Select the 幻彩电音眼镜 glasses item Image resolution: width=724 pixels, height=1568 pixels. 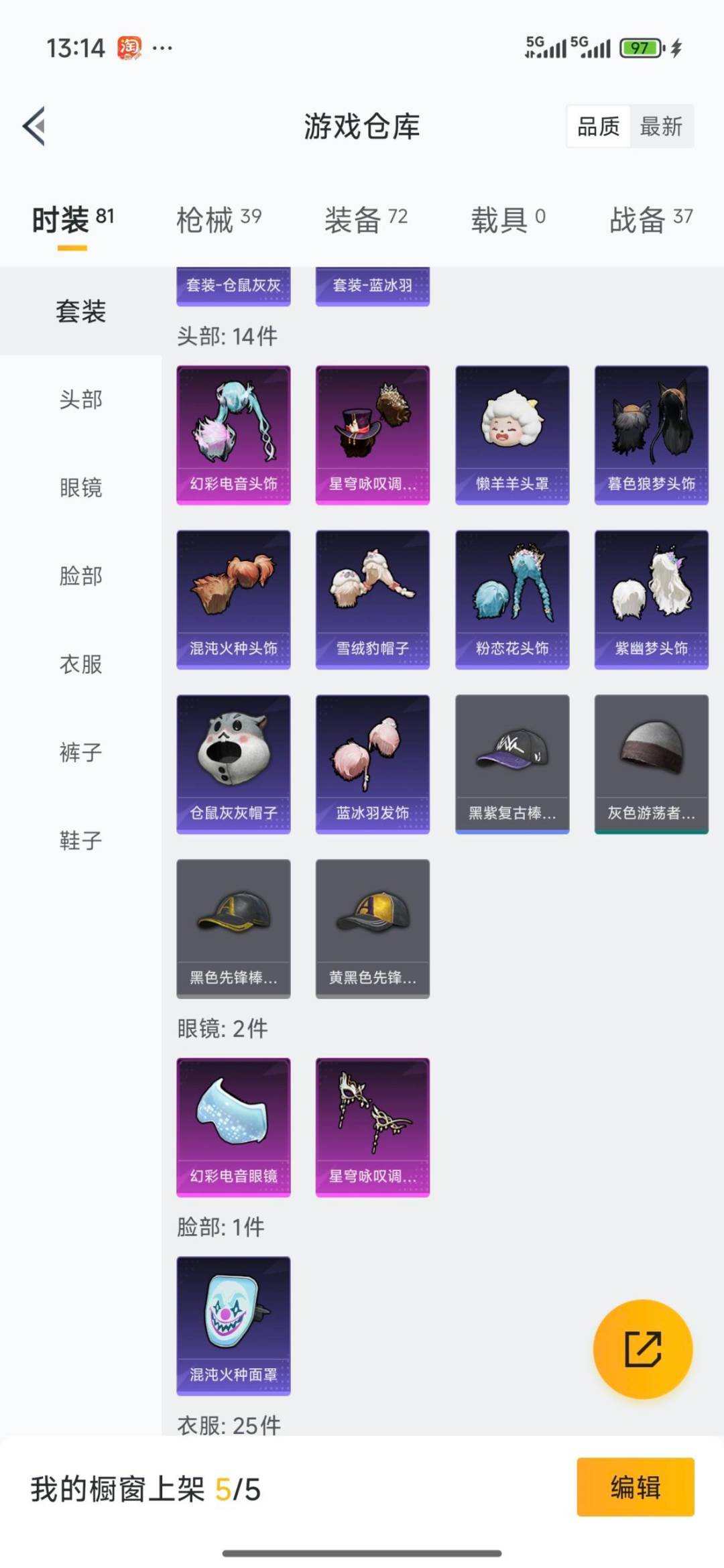pos(233,1128)
